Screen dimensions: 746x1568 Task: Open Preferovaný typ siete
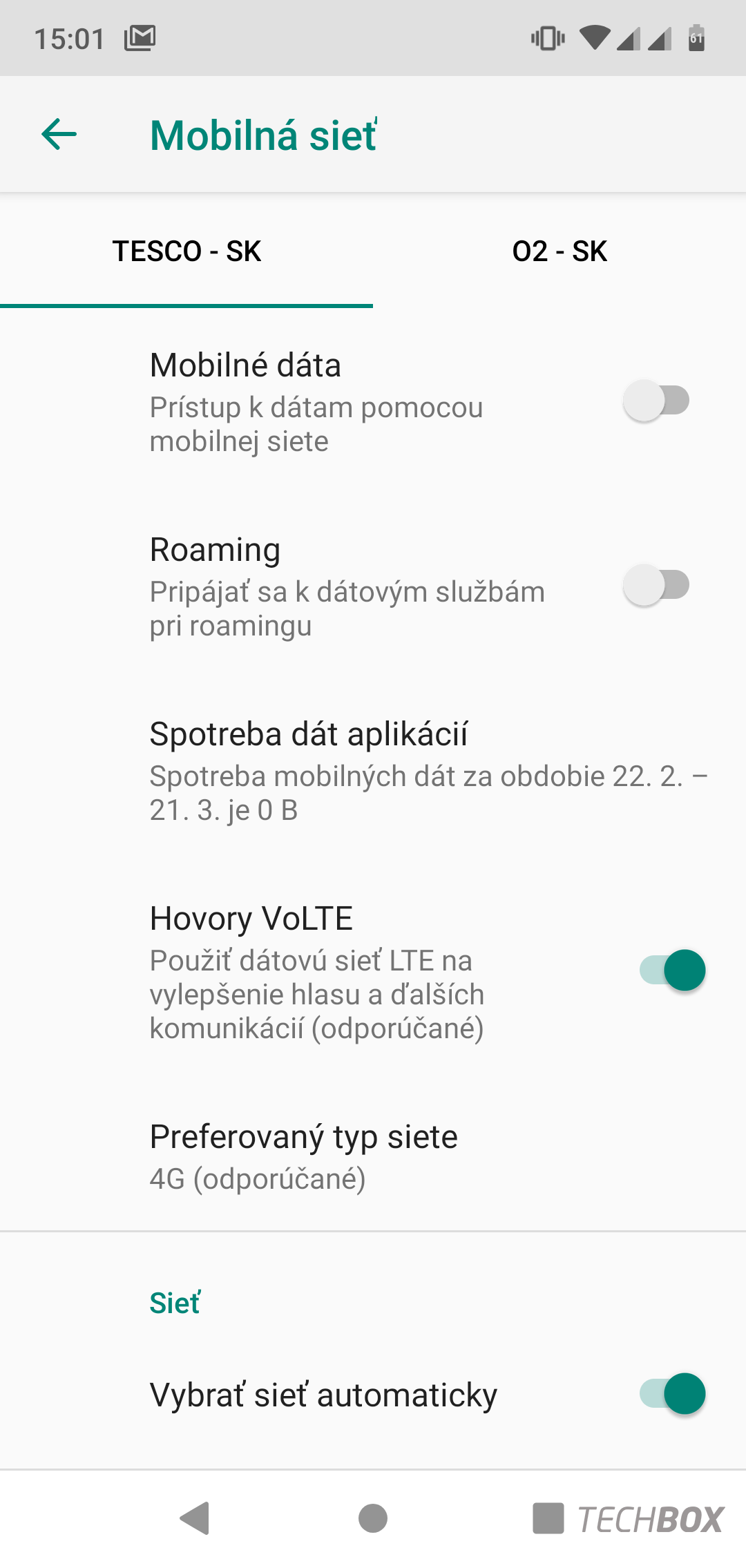point(373,1156)
